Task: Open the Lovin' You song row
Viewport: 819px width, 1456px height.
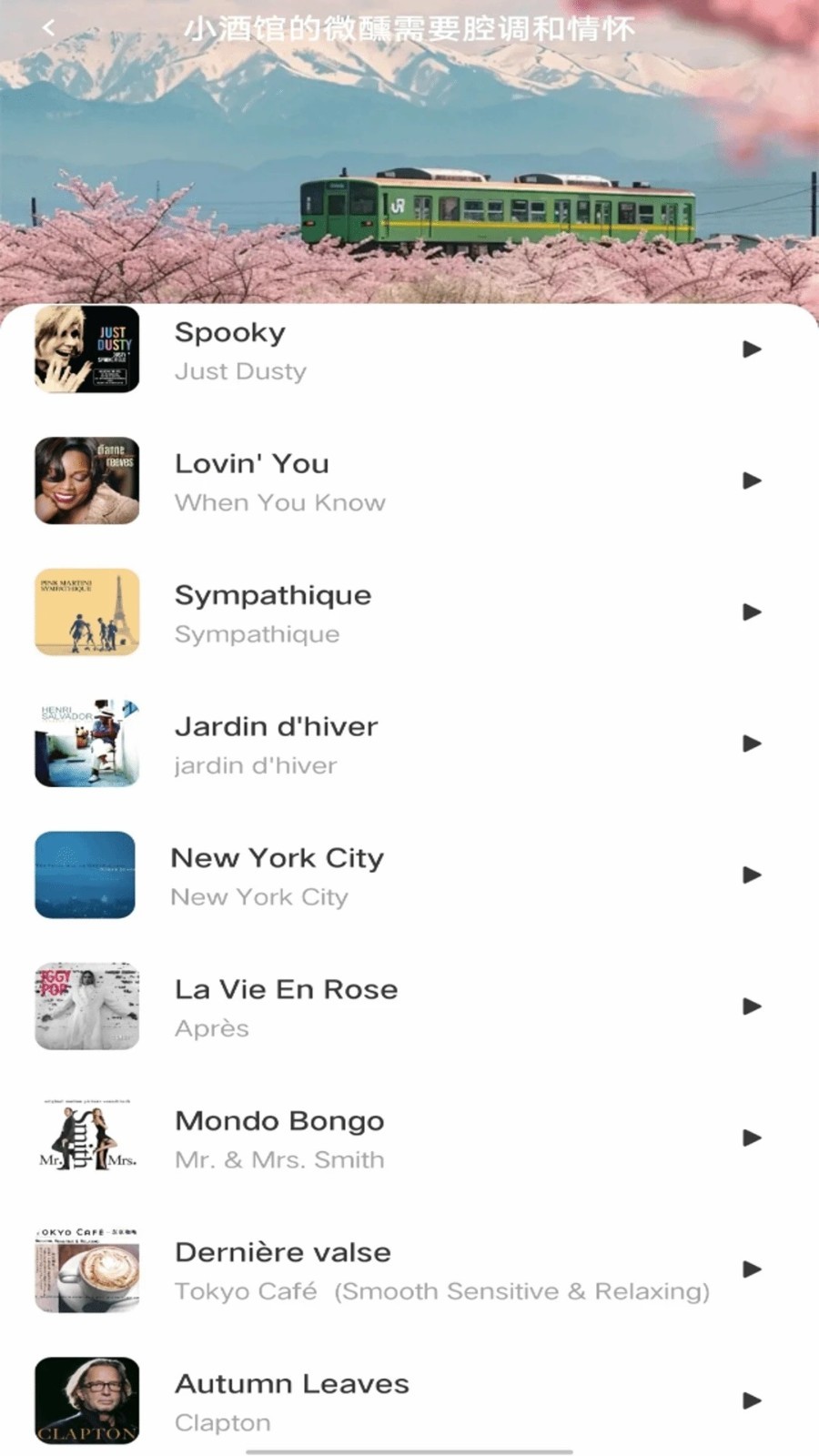Action: [x=364, y=481]
